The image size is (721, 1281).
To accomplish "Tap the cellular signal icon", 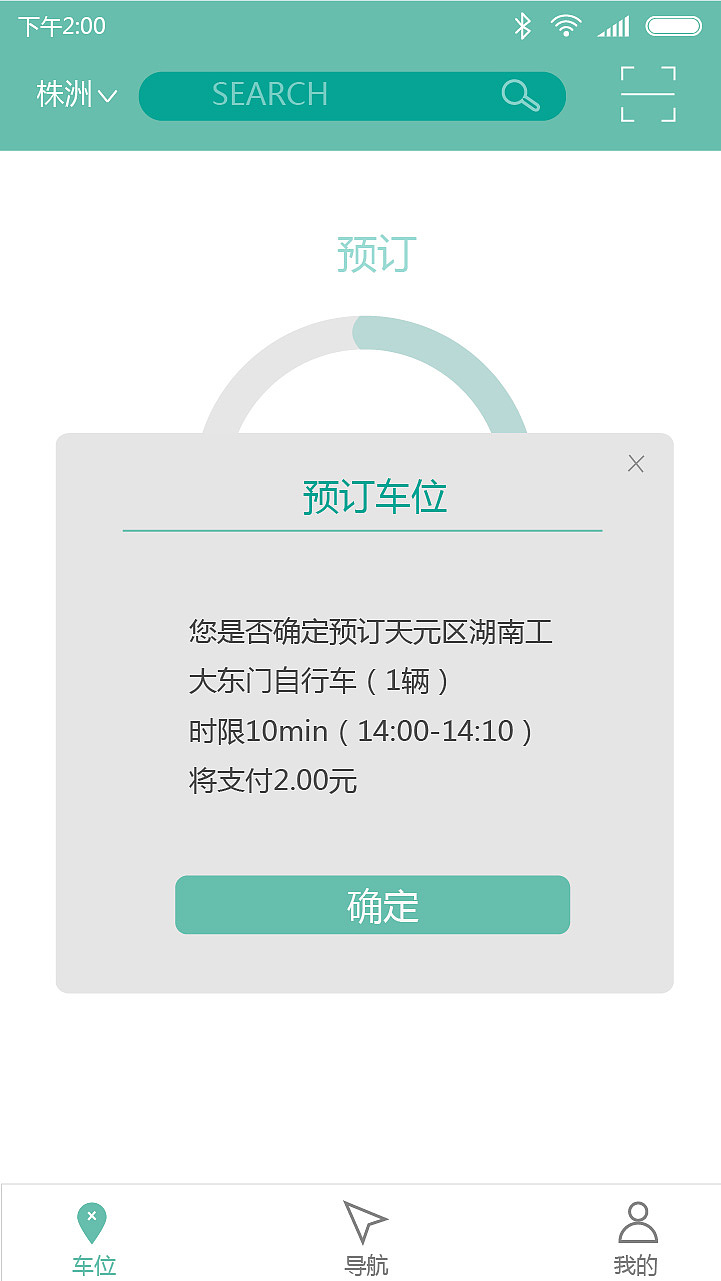I will (x=613, y=26).
